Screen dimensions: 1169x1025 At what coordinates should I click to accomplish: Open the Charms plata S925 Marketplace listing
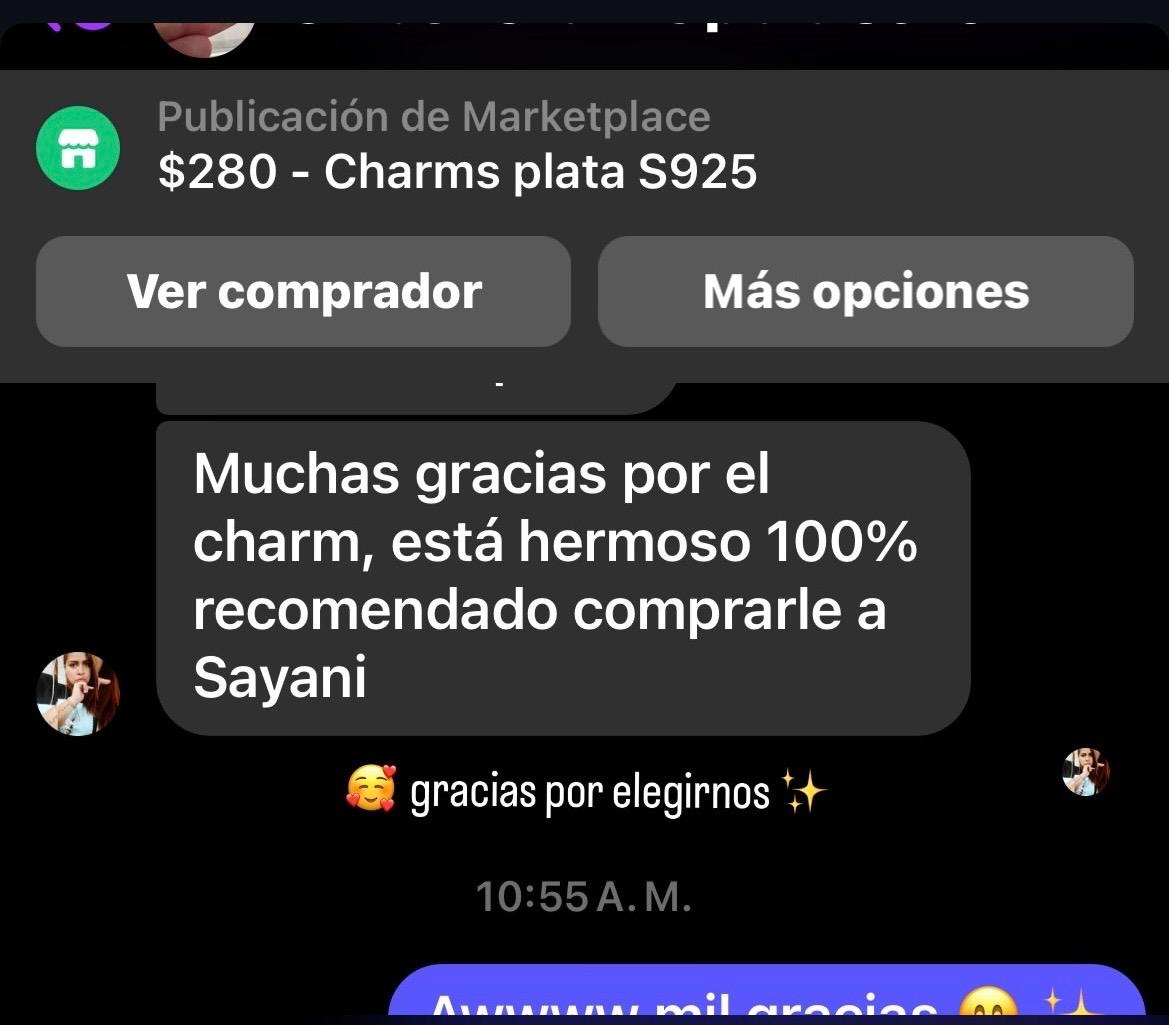(457, 172)
